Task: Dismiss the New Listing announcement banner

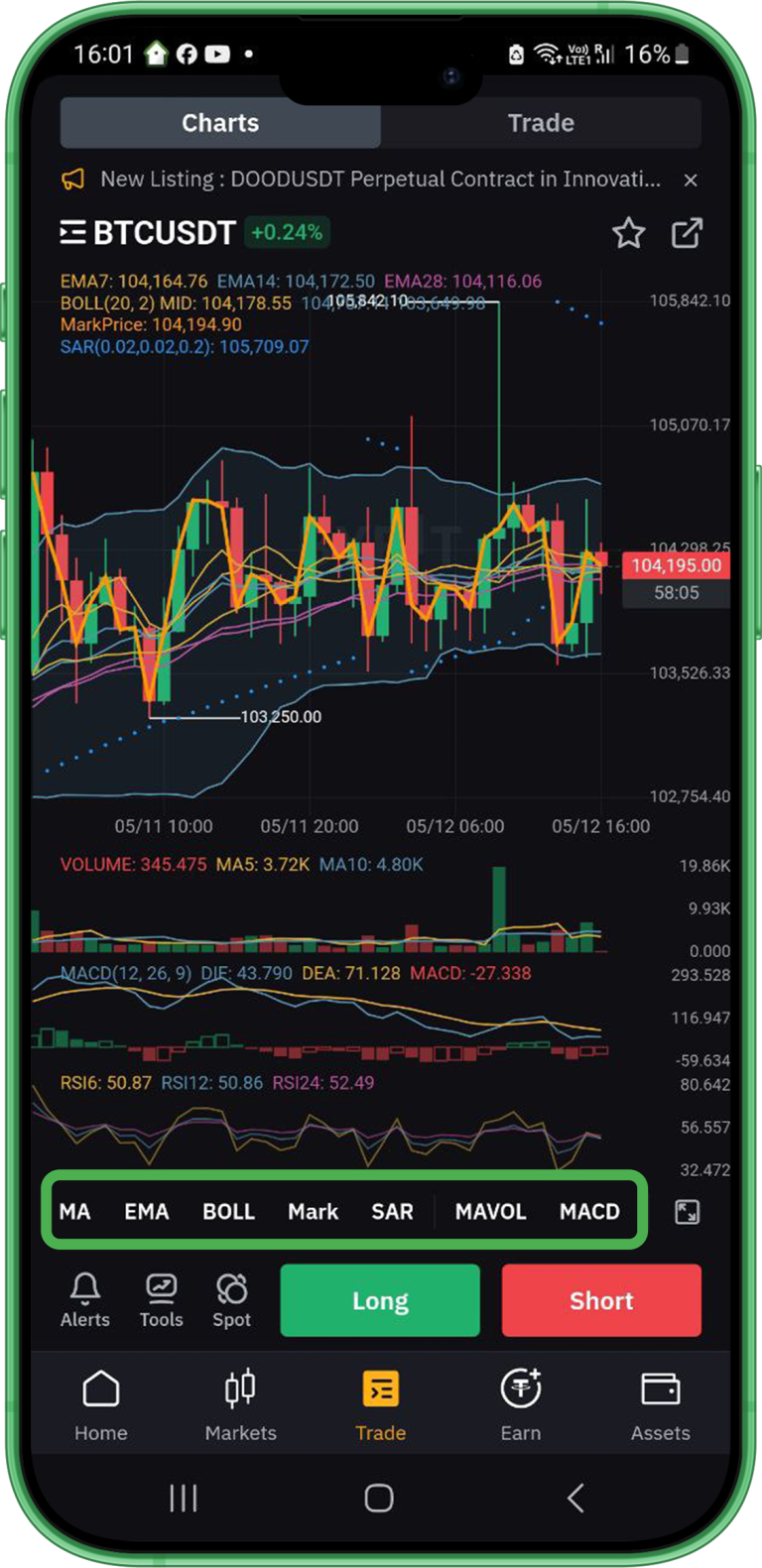Action: 691,180
